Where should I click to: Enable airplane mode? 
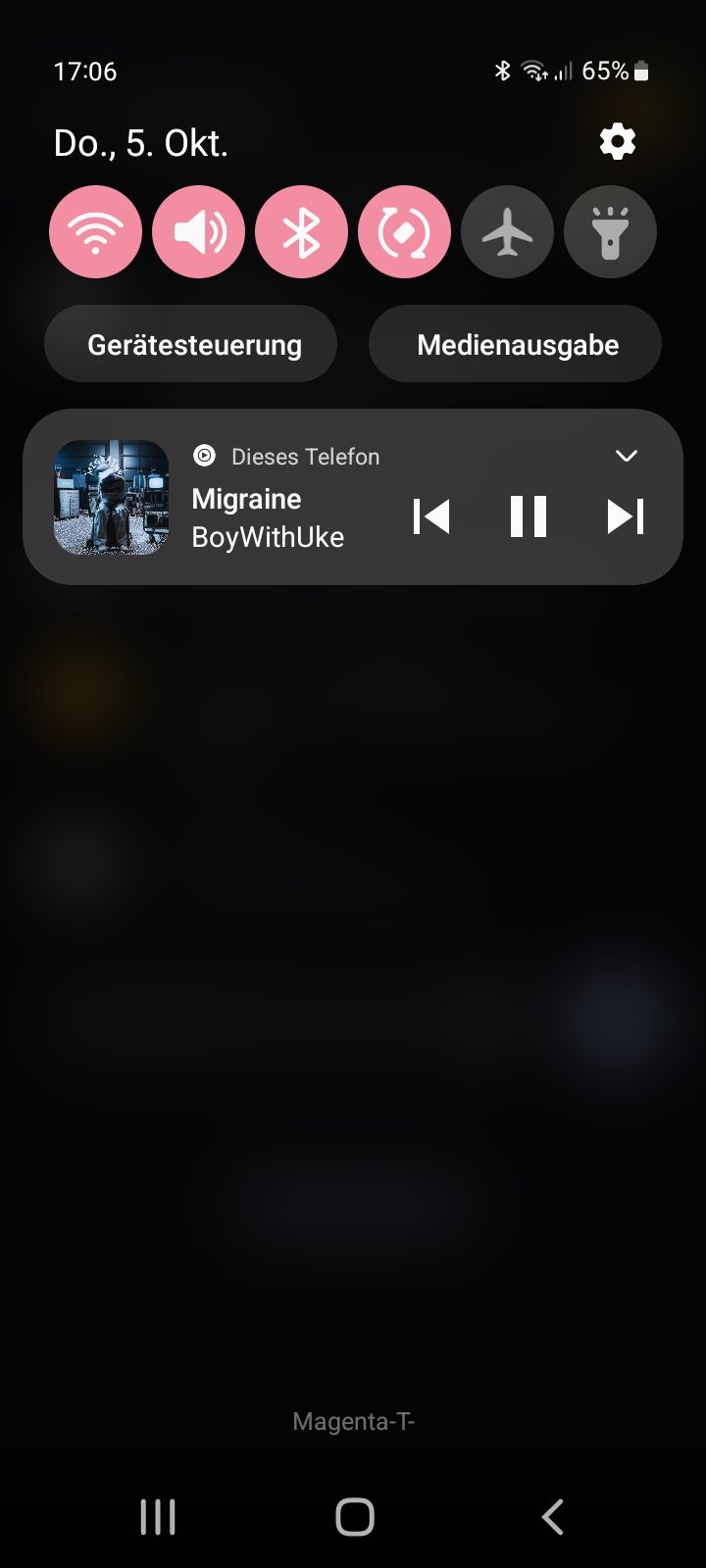(507, 233)
